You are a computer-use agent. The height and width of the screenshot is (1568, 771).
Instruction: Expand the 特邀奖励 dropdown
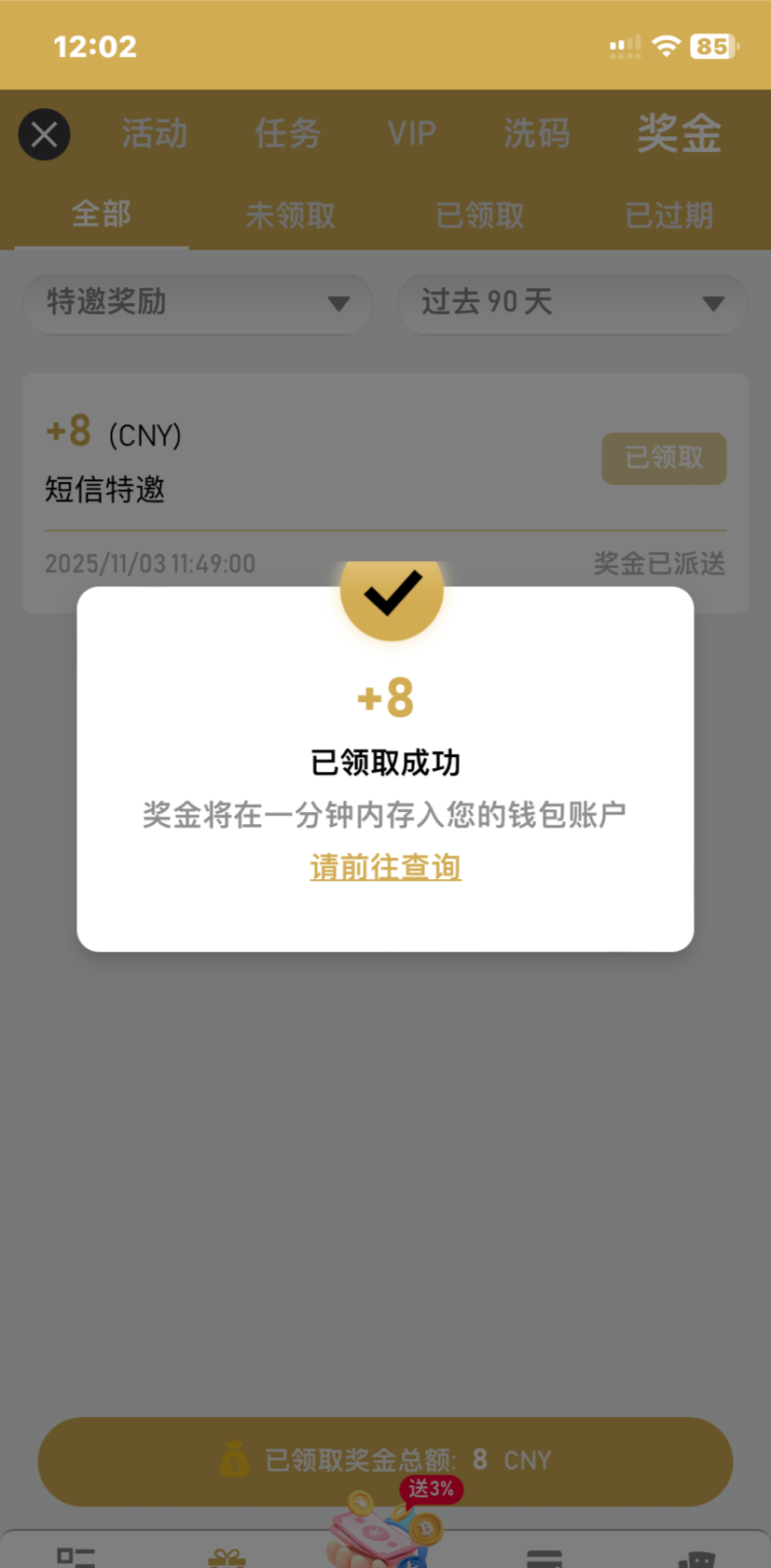tap(198, 303)
